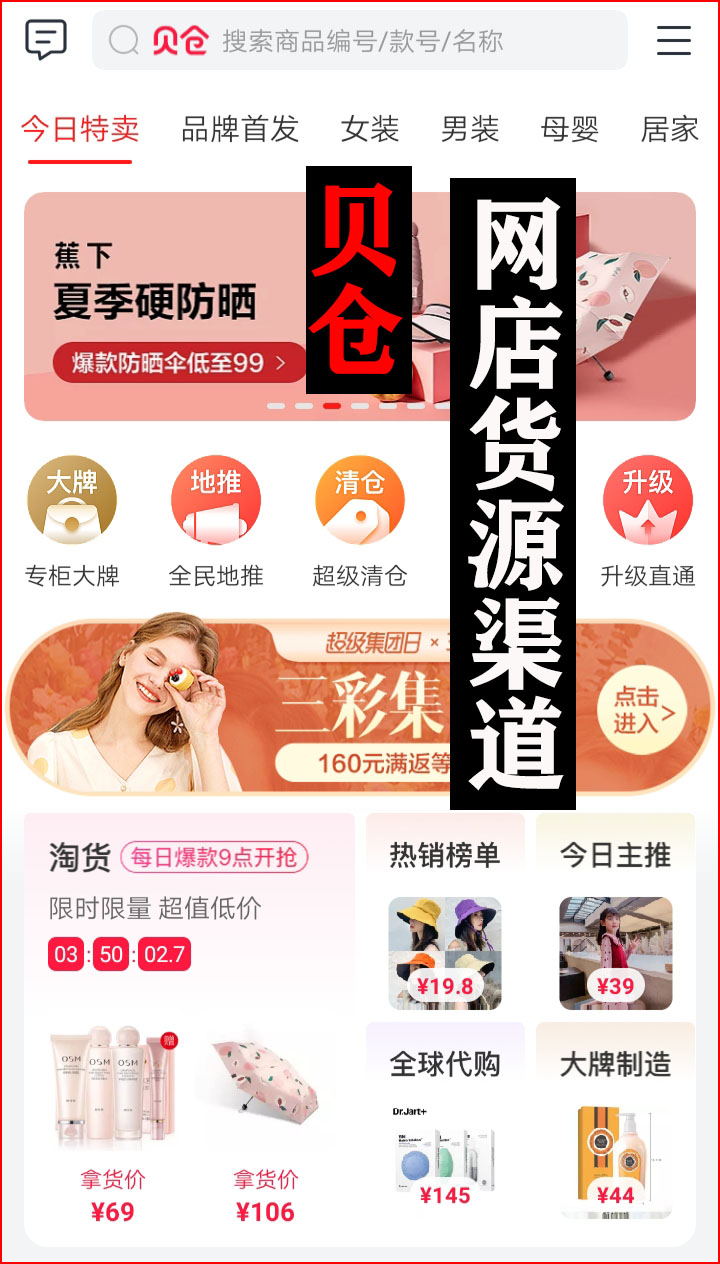Open 超级清仓 category
This screenshot has width=720, height=1264.
click(x=360, y=520)
